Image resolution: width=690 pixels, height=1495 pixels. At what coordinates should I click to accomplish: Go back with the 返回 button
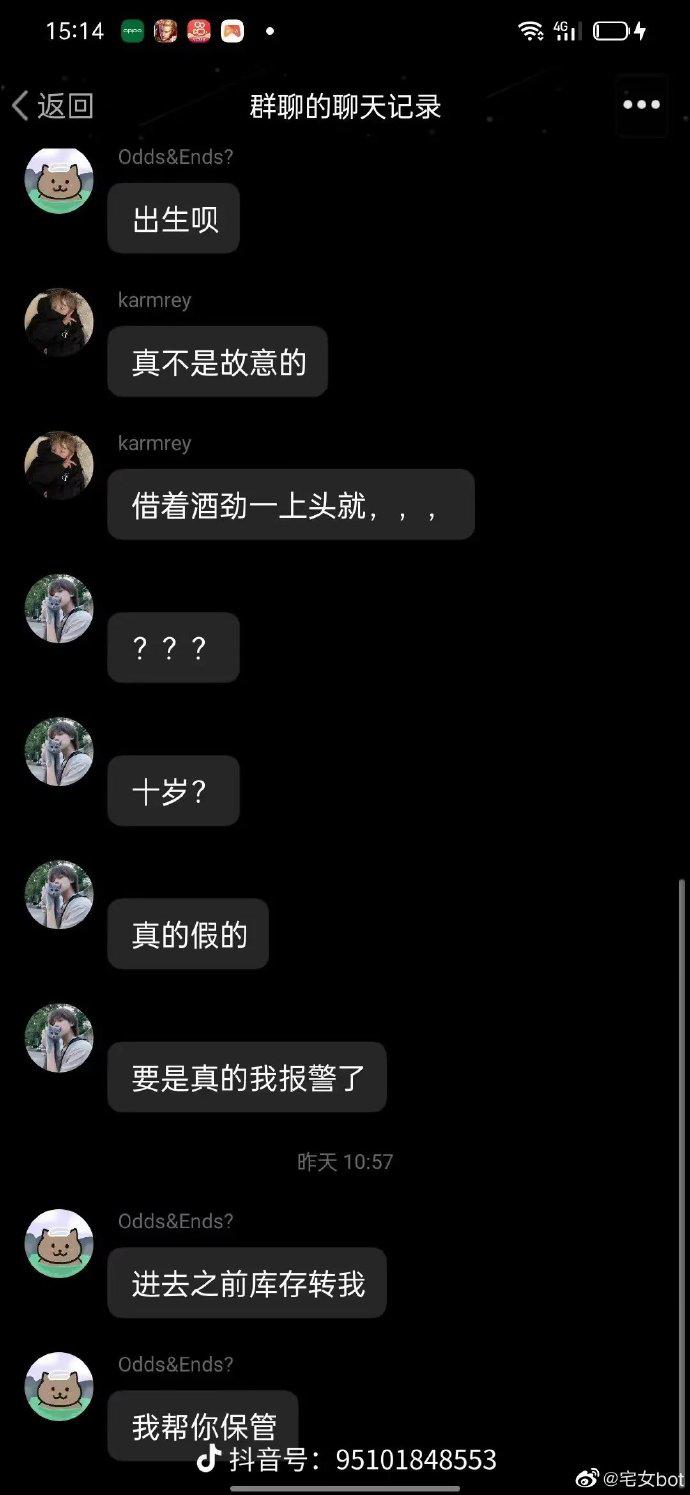tap(52, 106)
